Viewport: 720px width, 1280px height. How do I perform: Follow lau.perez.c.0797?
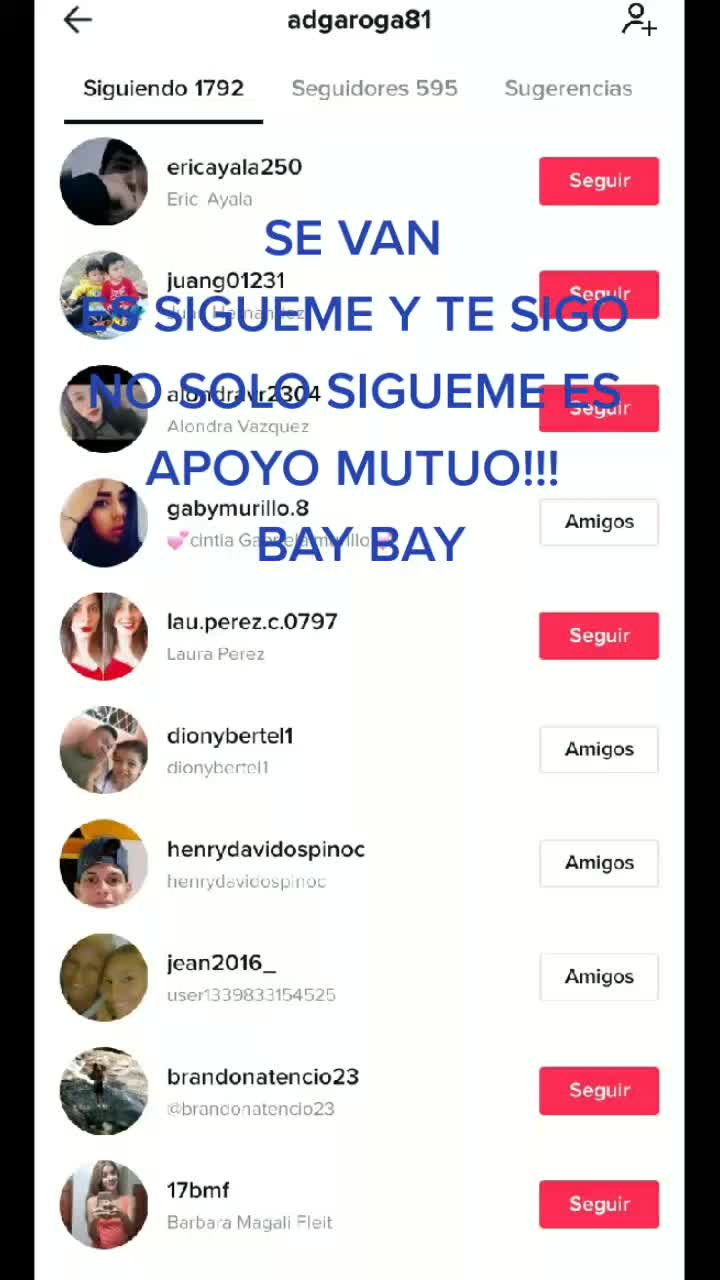coord(598,636)
